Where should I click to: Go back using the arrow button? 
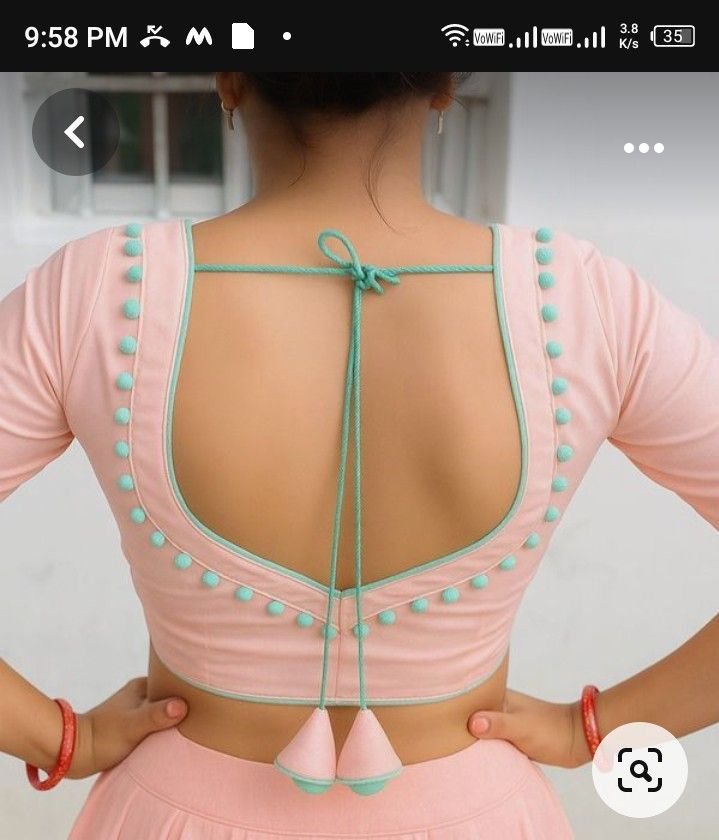[75, 132]
